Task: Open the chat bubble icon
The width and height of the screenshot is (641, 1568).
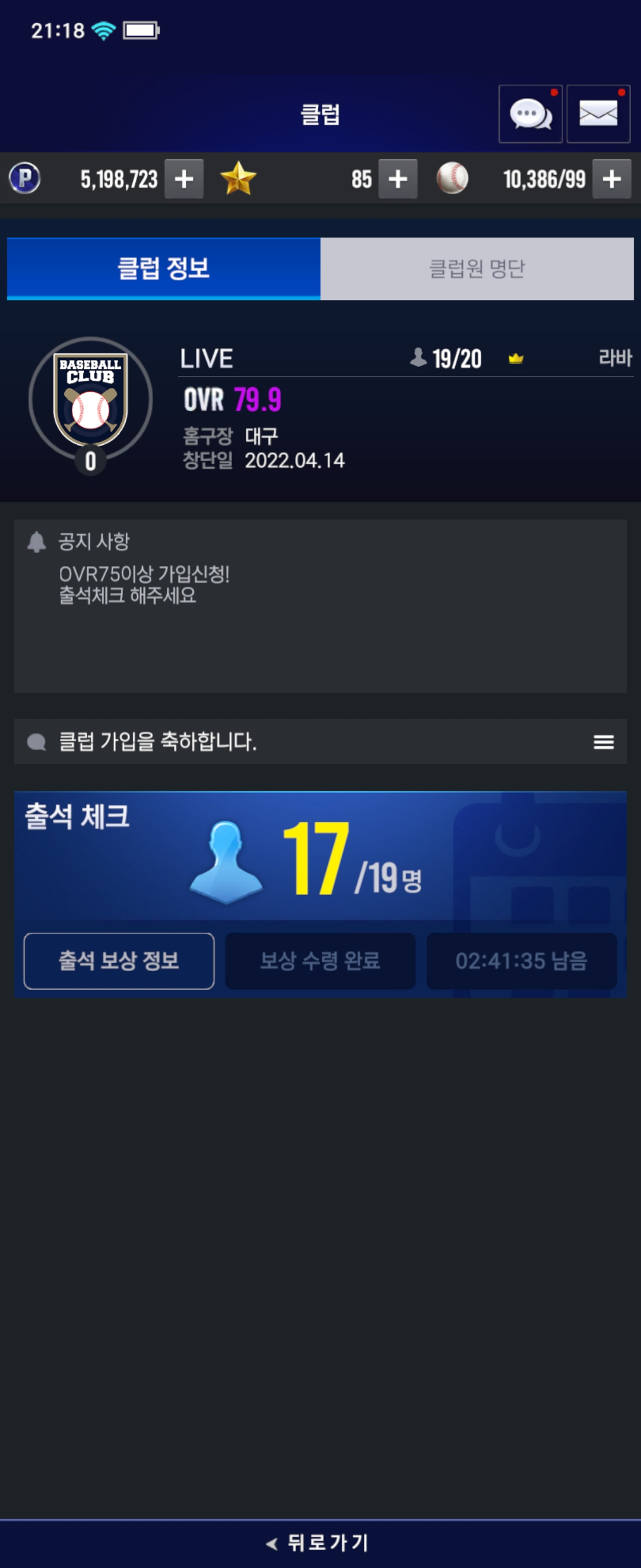Action: point(529,114)
